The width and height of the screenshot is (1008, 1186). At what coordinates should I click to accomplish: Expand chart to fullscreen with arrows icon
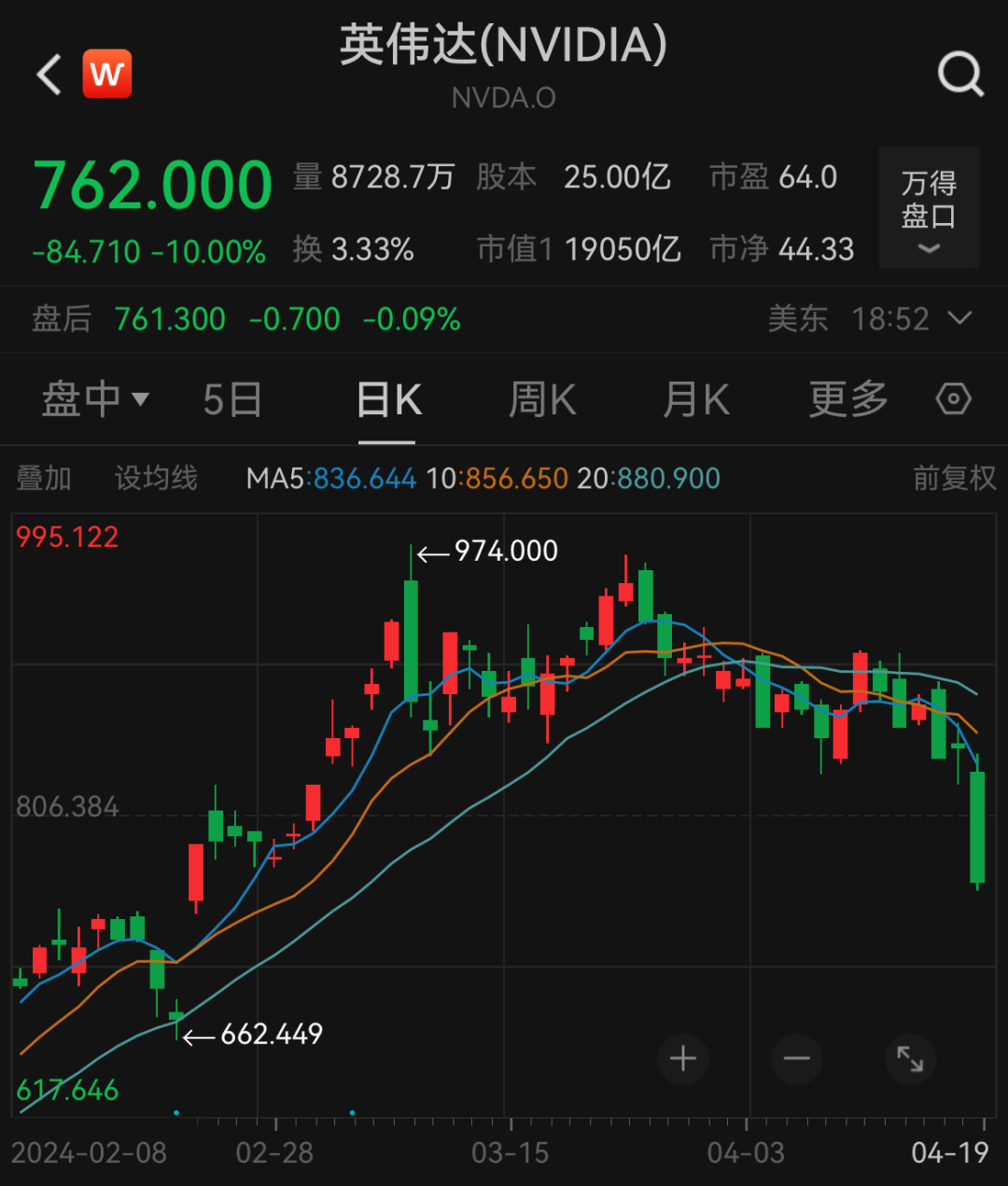(910, 1059)
